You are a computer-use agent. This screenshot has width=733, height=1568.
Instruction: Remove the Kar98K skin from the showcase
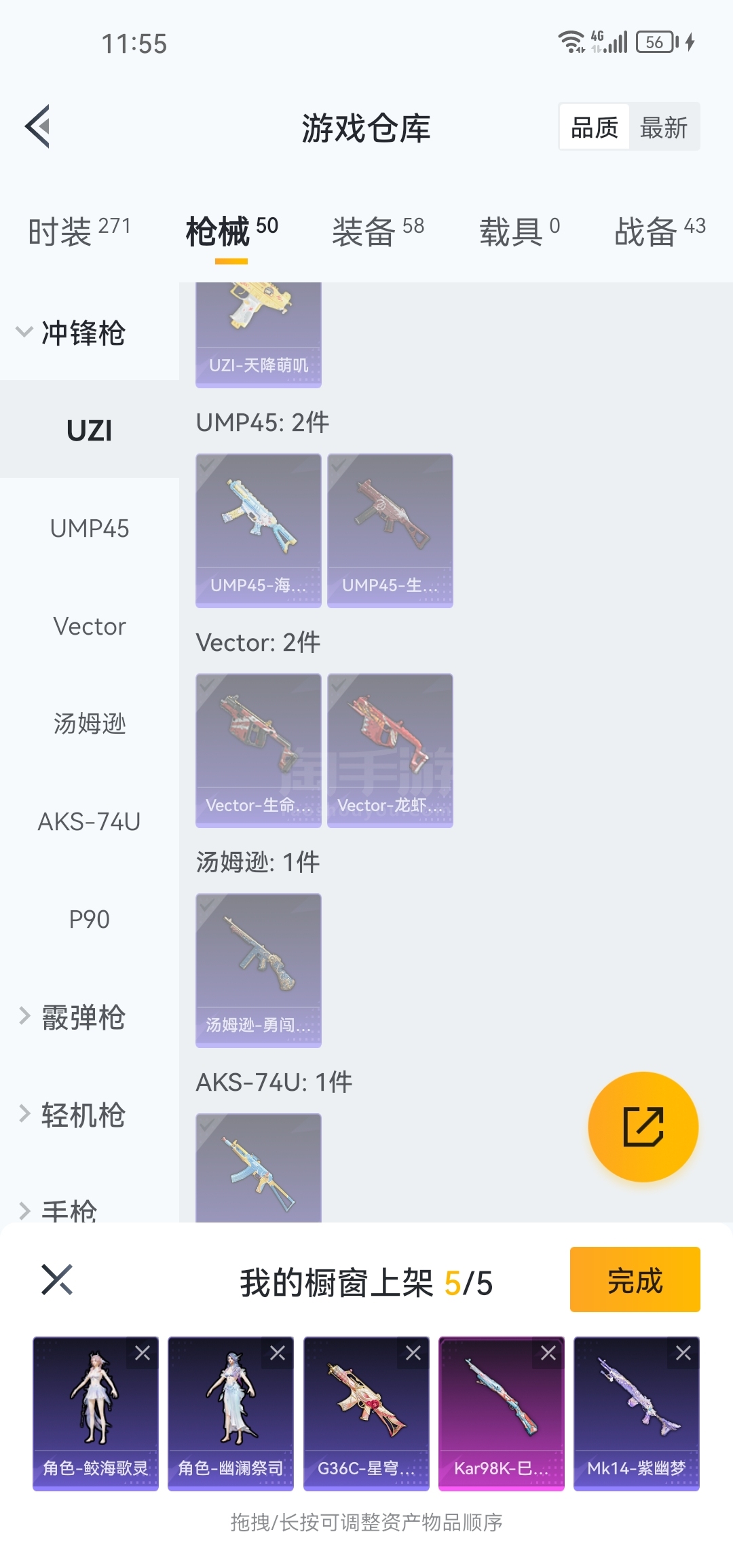[548, 1354]
